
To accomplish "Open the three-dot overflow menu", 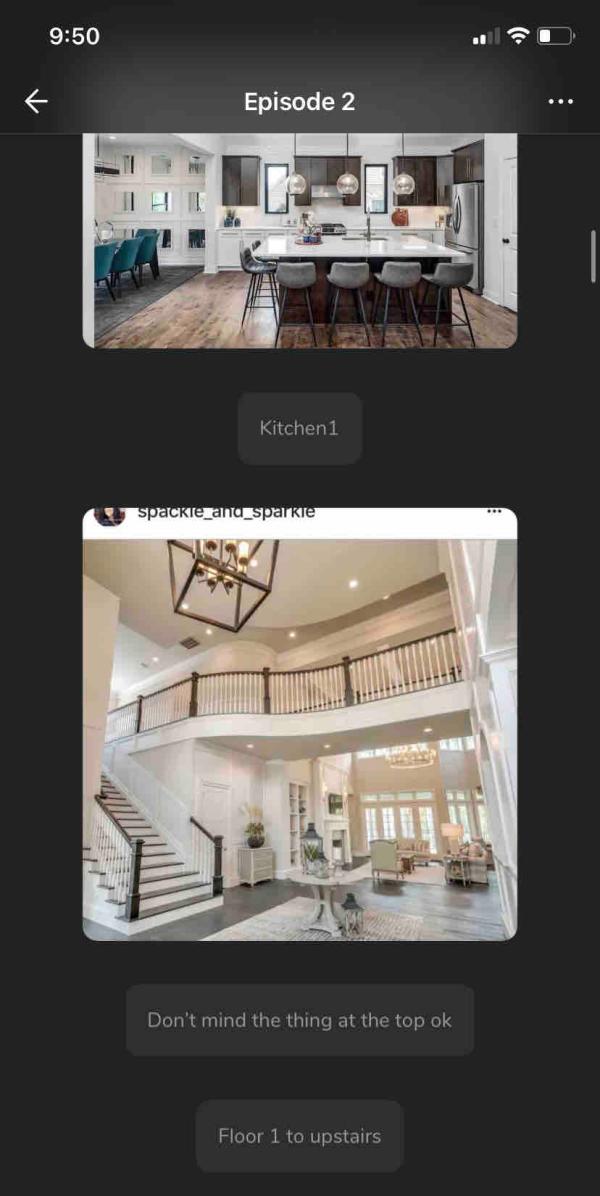I will point(561,101).
